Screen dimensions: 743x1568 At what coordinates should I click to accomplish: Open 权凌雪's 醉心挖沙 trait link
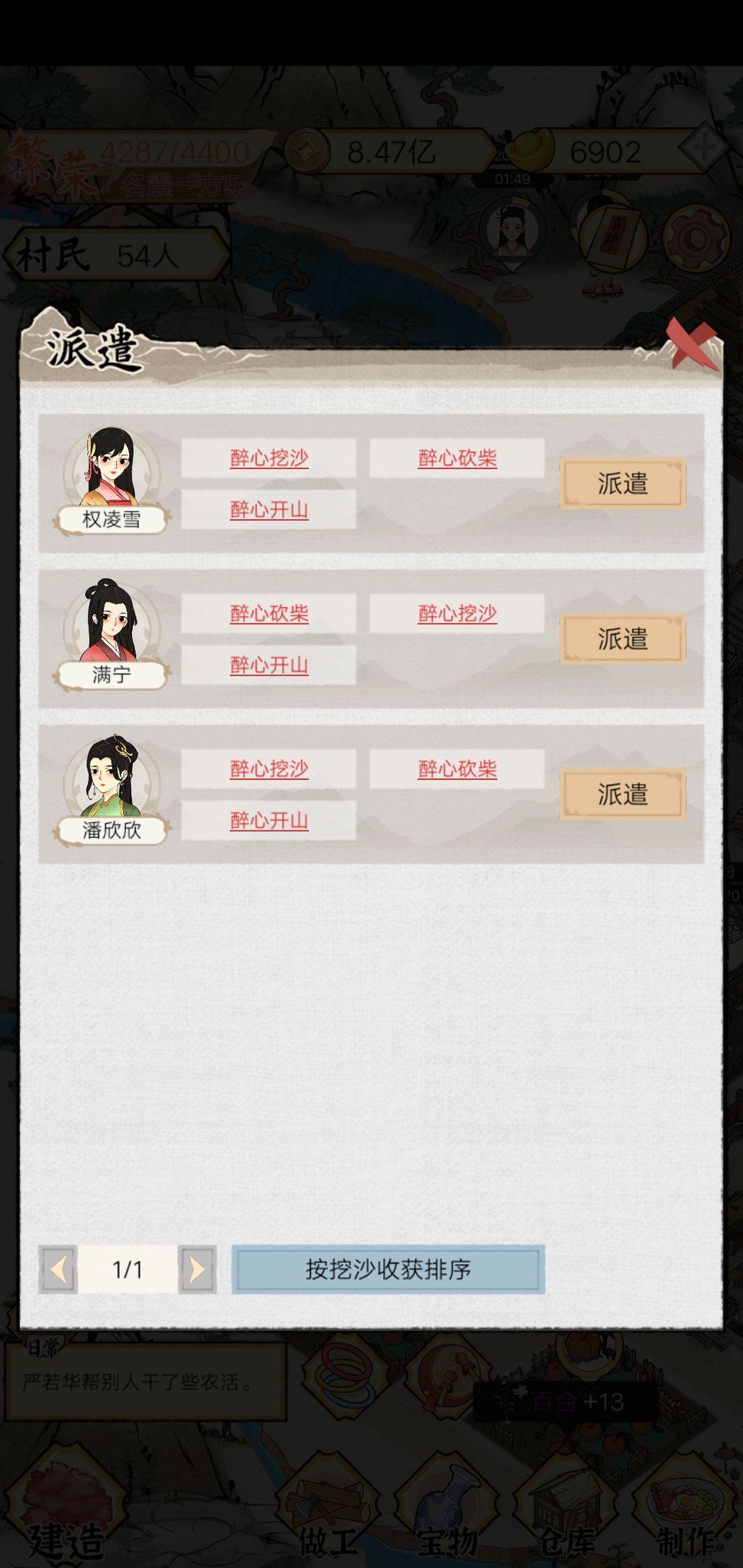click(x=269, y=457)
